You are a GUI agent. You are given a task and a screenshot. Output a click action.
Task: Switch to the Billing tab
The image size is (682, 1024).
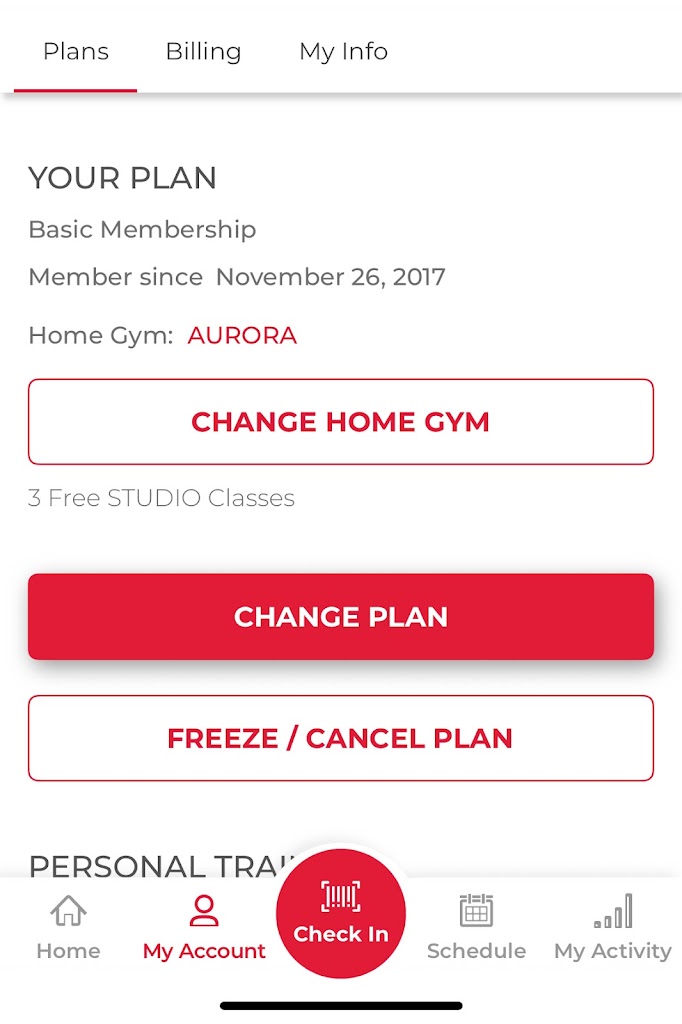pos(203,51)
